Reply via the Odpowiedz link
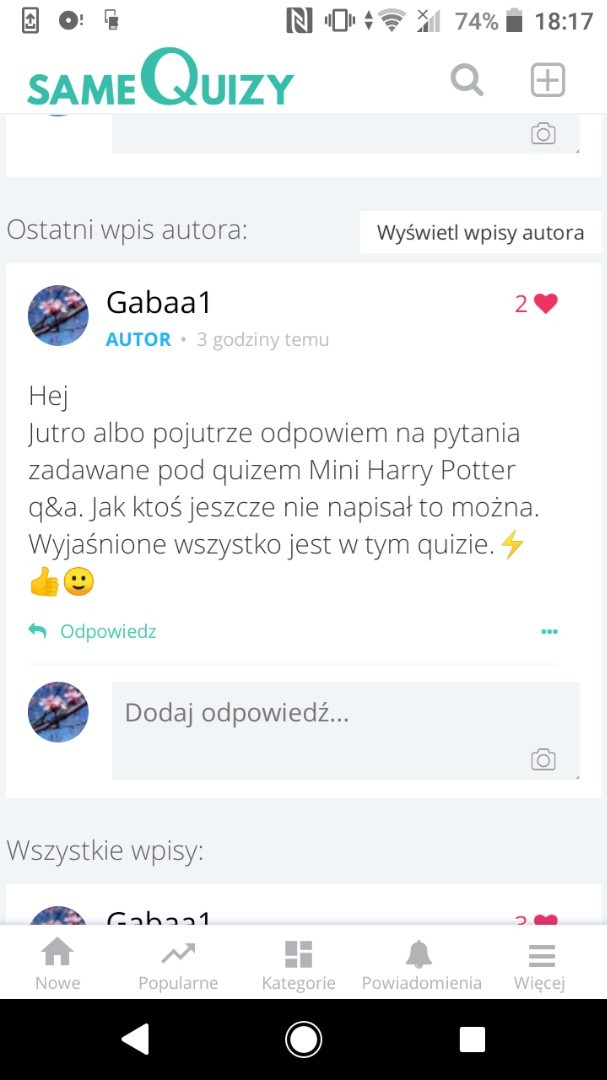This screenshot has width=607, height=1080. click(107, 632)
